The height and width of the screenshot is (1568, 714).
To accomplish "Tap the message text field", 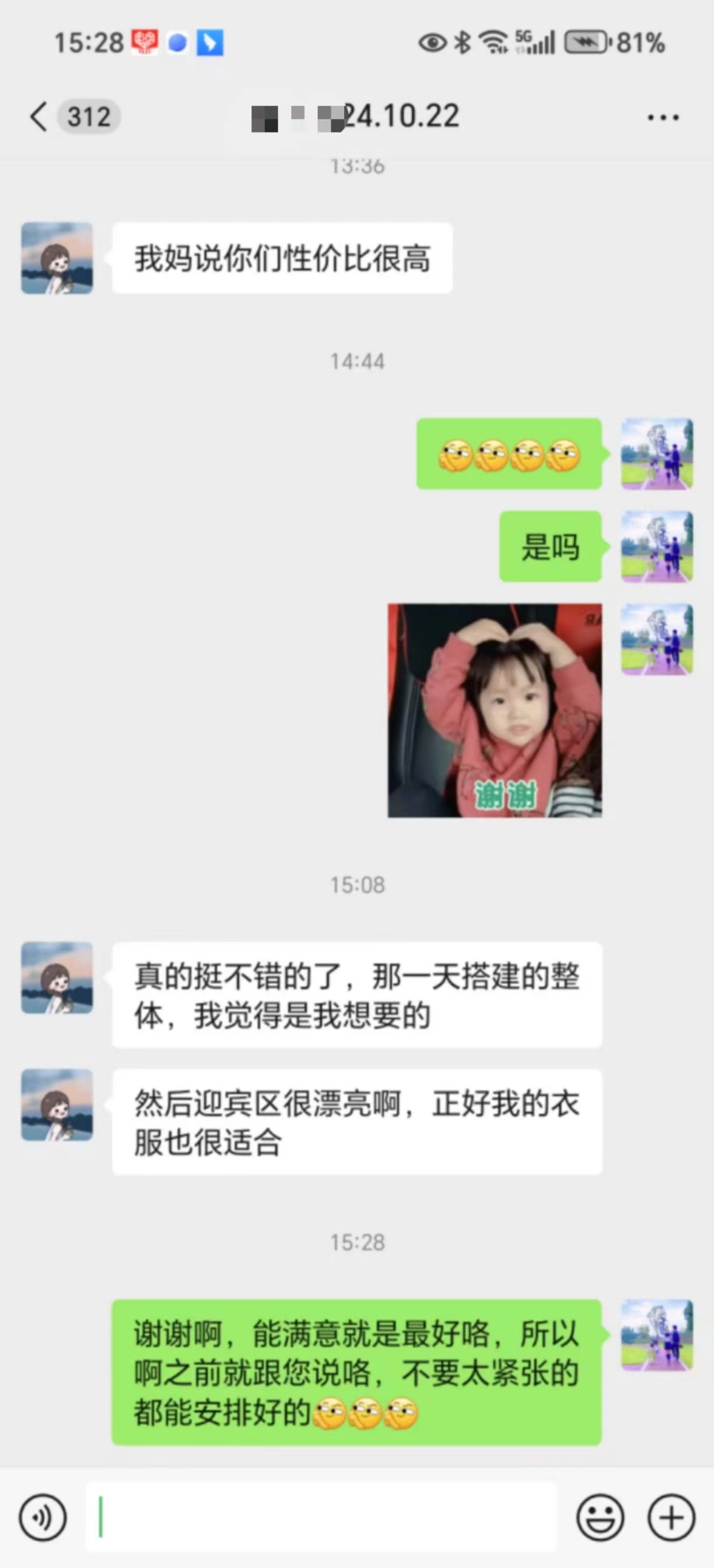I will click(x=321, y=1517).
